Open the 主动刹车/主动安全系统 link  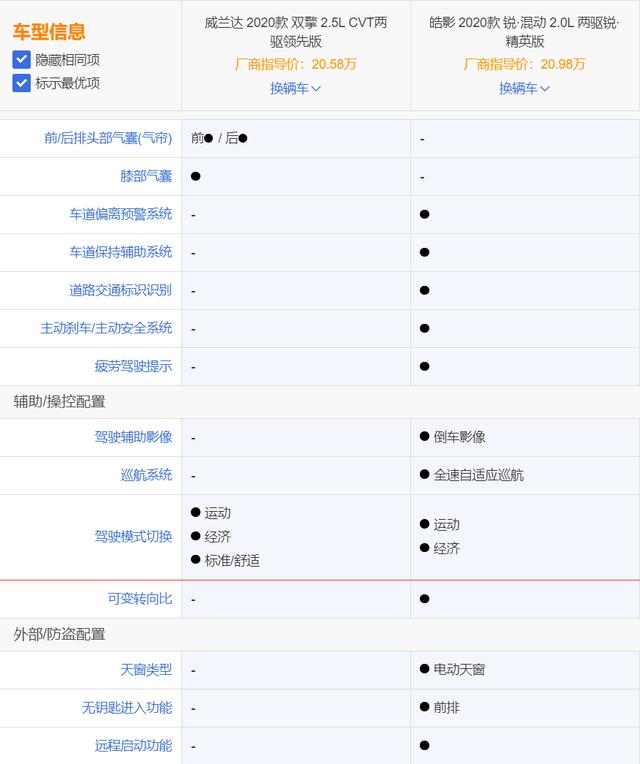106,328
